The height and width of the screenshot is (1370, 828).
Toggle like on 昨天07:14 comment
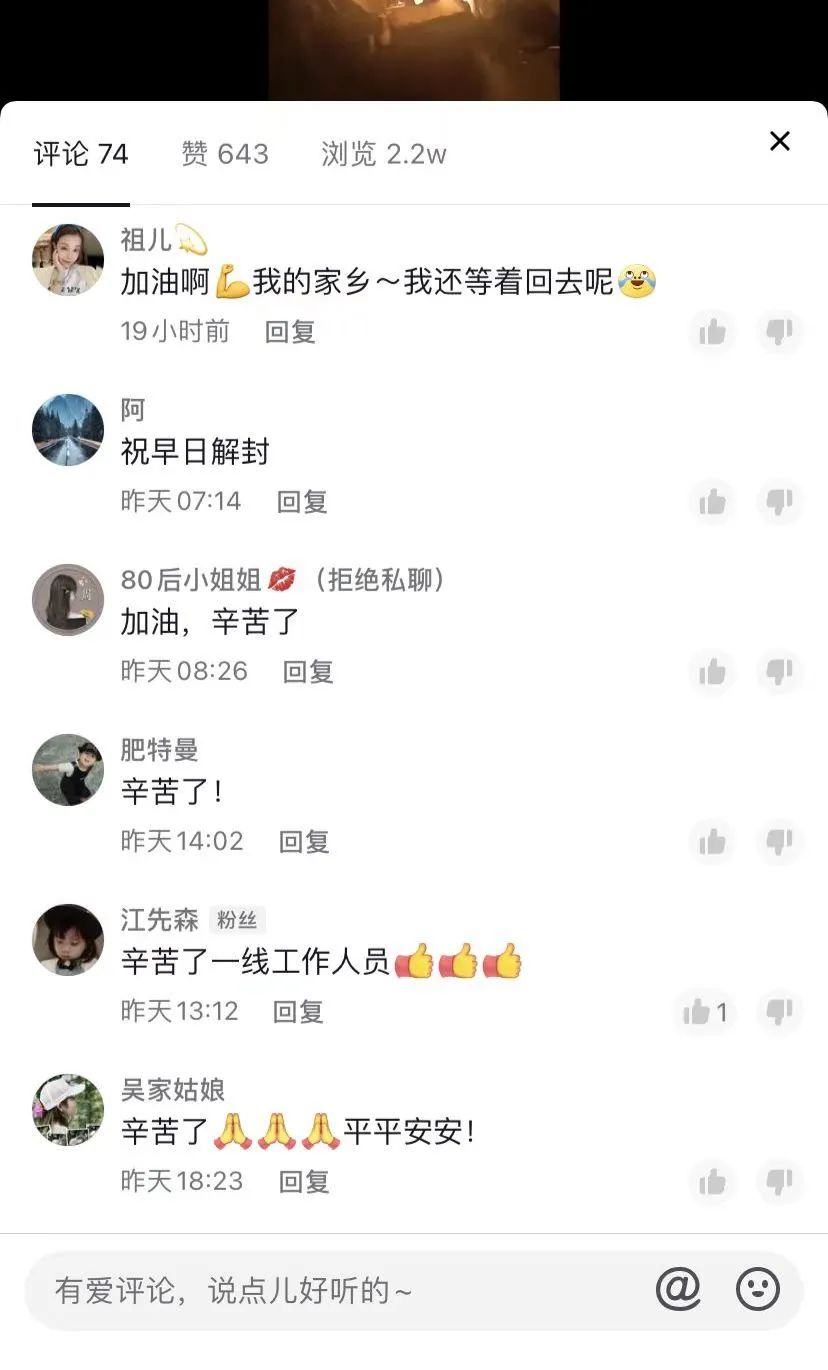point(712,503)
